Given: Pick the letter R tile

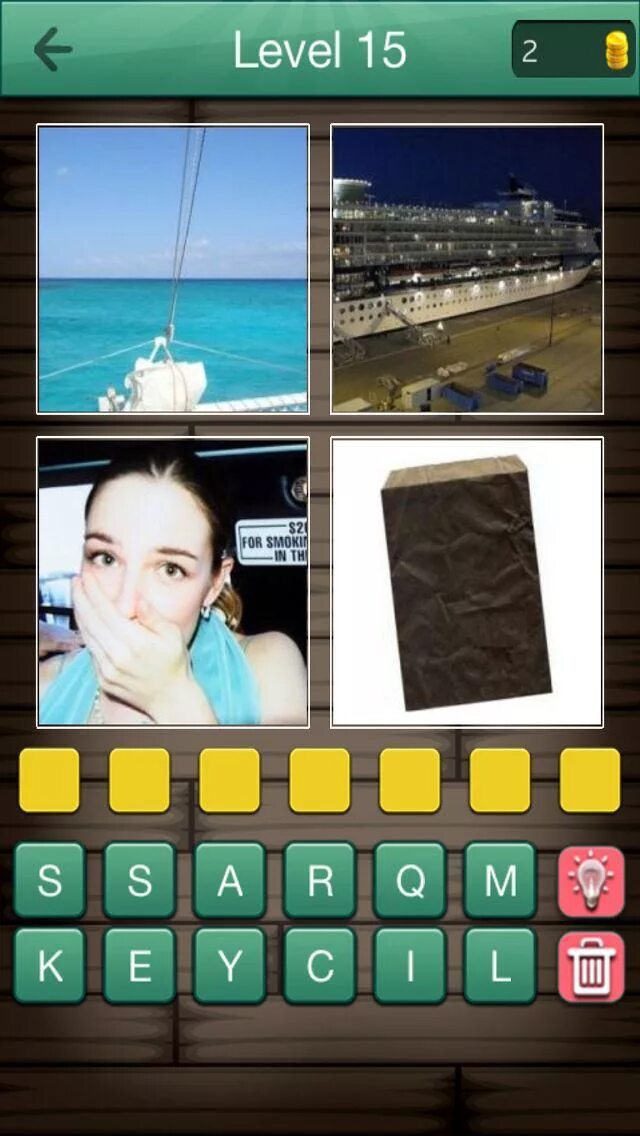Looking at the screenshot, I should click(320, 880).
